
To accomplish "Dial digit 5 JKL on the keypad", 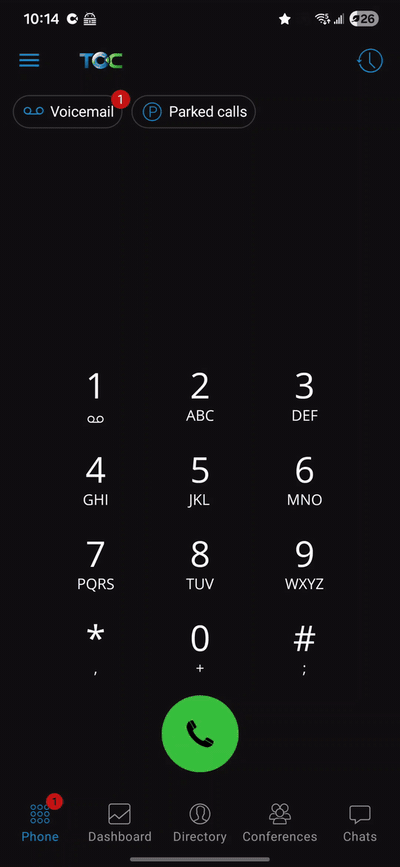I will tap(200, 482).
